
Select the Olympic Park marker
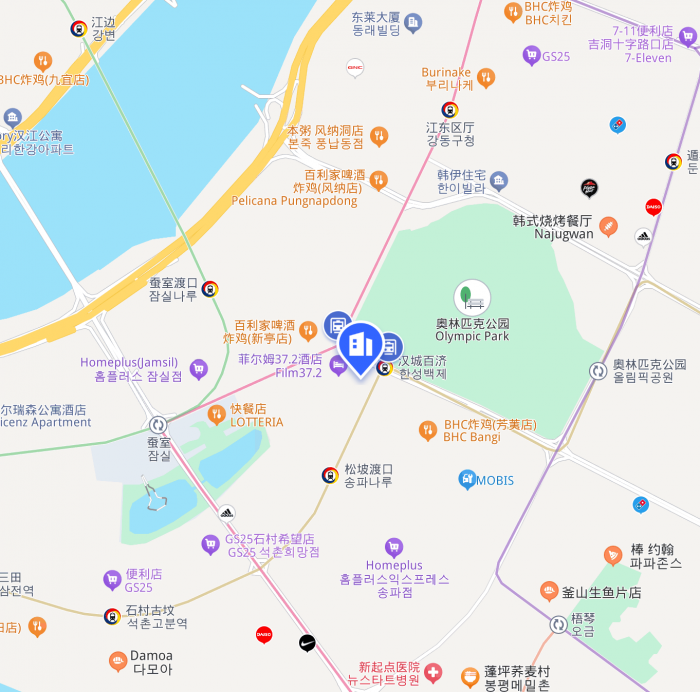click(472, 297)
